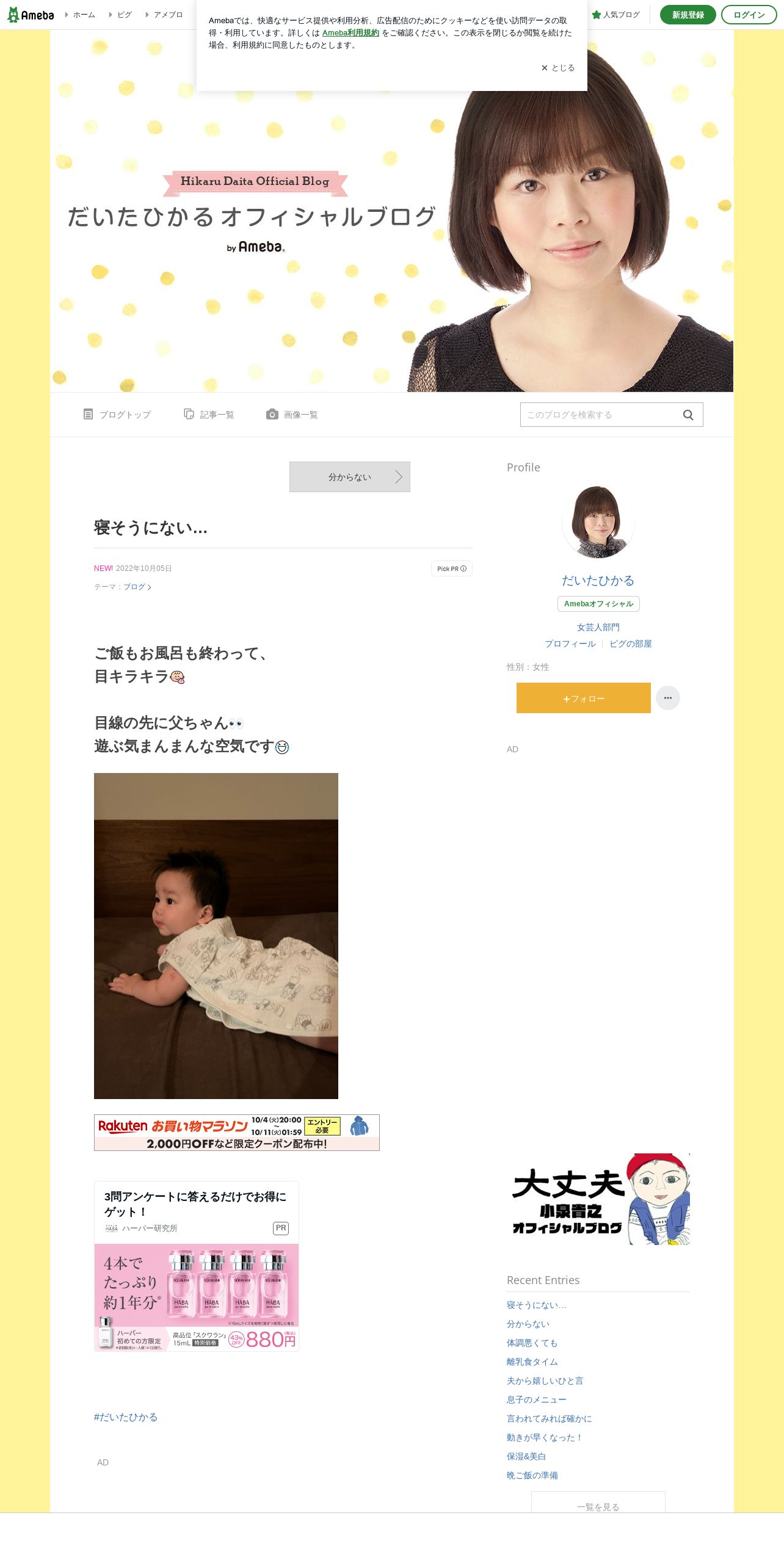Open recent entry 離乳食タイム
The width and height of the screenshot is (784, 1568).
[532, 1362]
